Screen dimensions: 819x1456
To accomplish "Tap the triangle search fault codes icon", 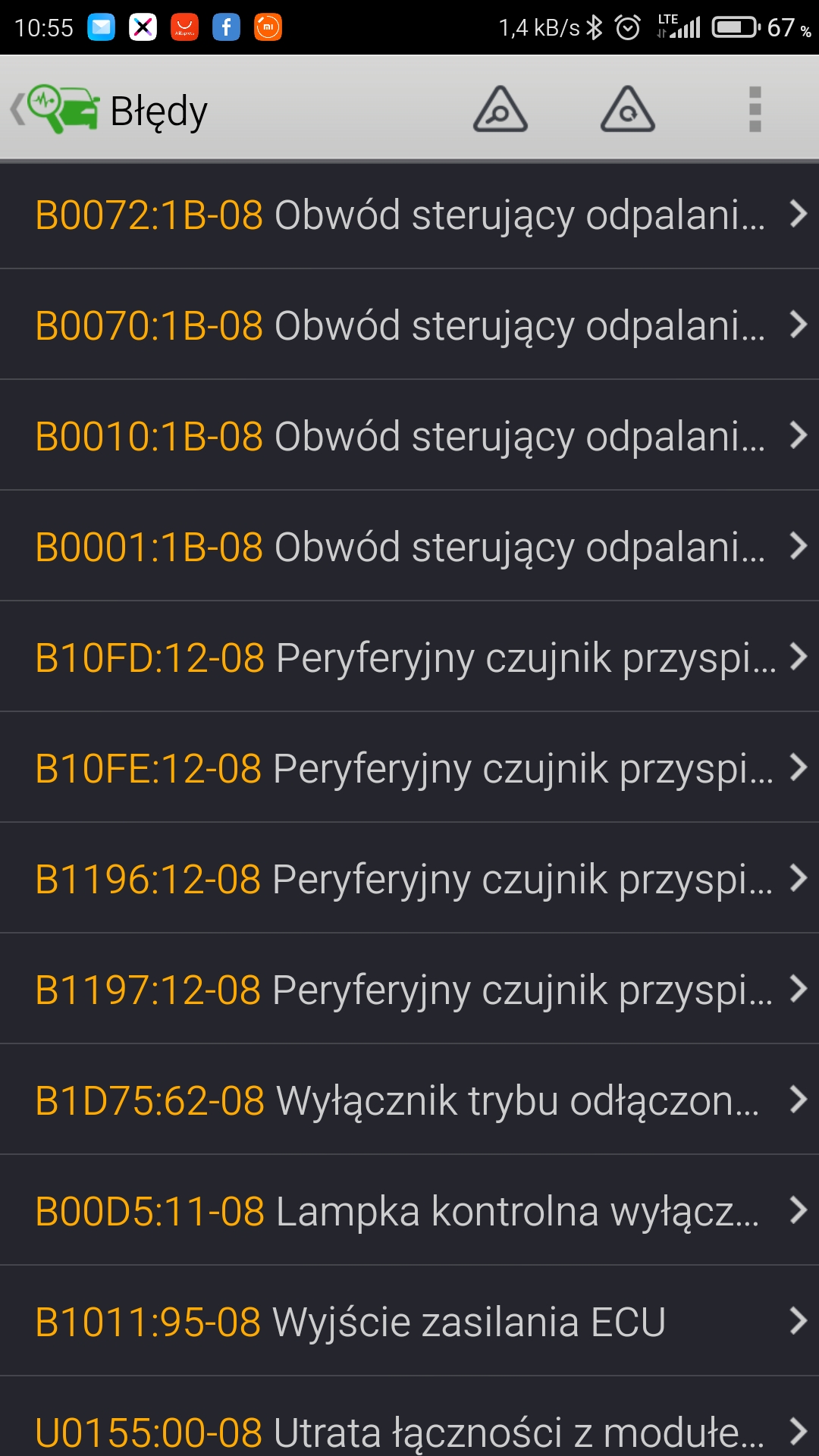I will (500, 109).
